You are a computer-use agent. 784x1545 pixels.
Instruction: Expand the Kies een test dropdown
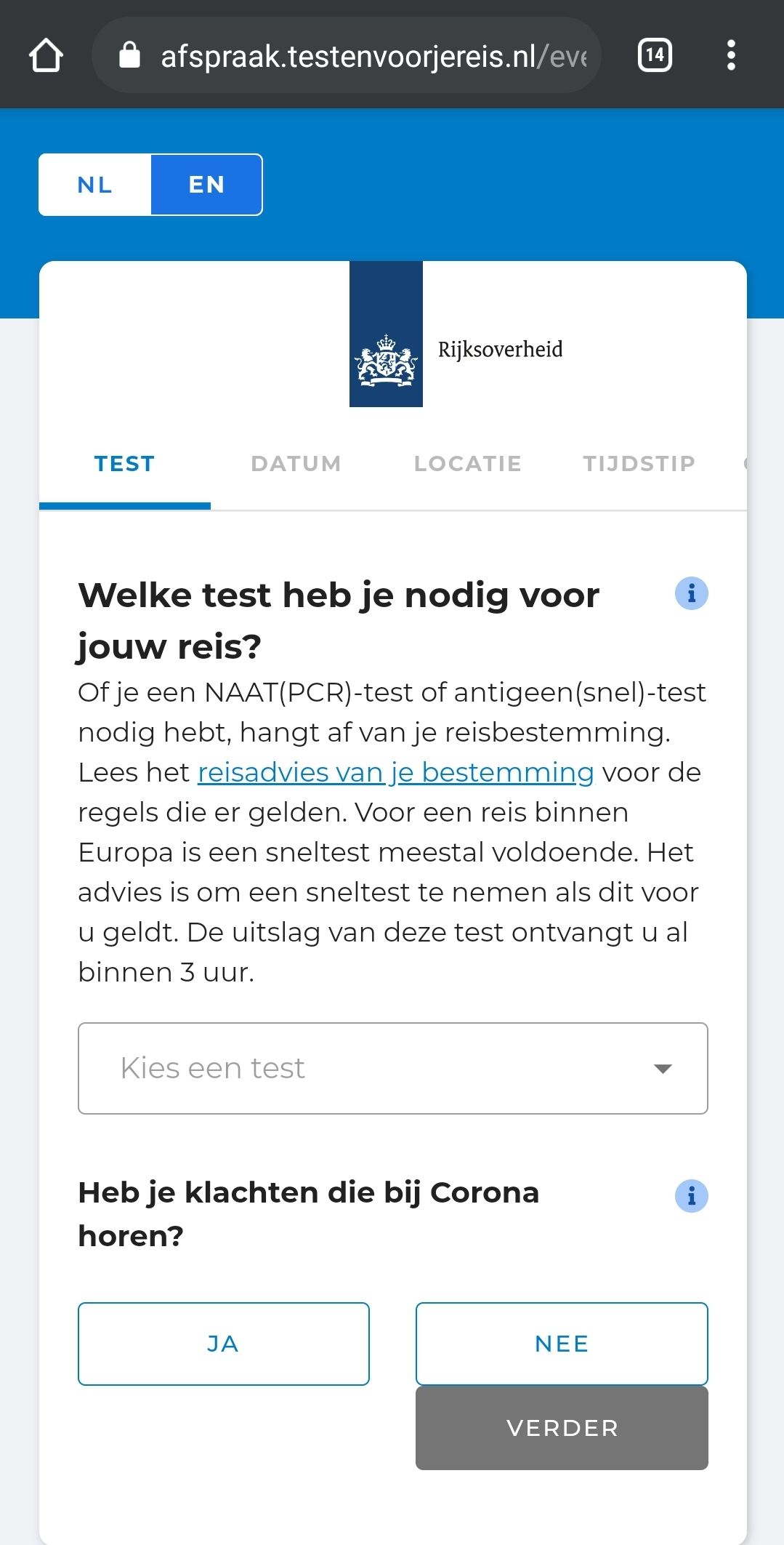pyautogui.click(x=392, y=1068)
